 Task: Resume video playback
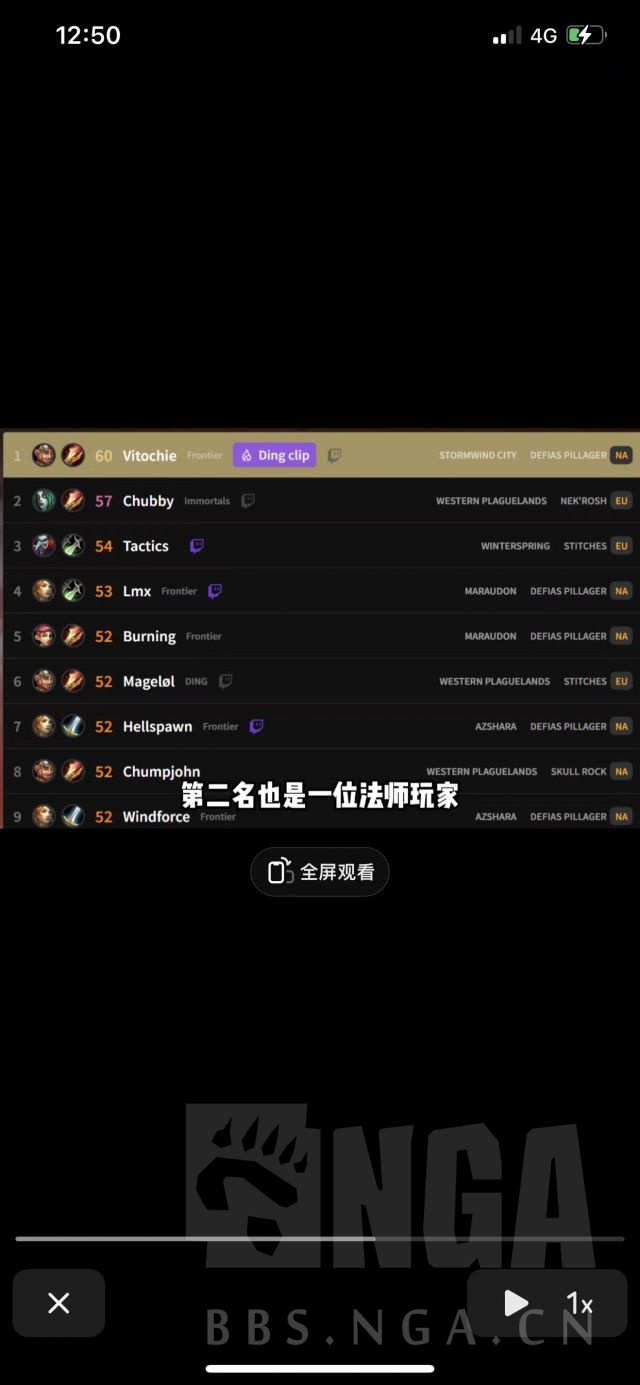coord(515,1303)
